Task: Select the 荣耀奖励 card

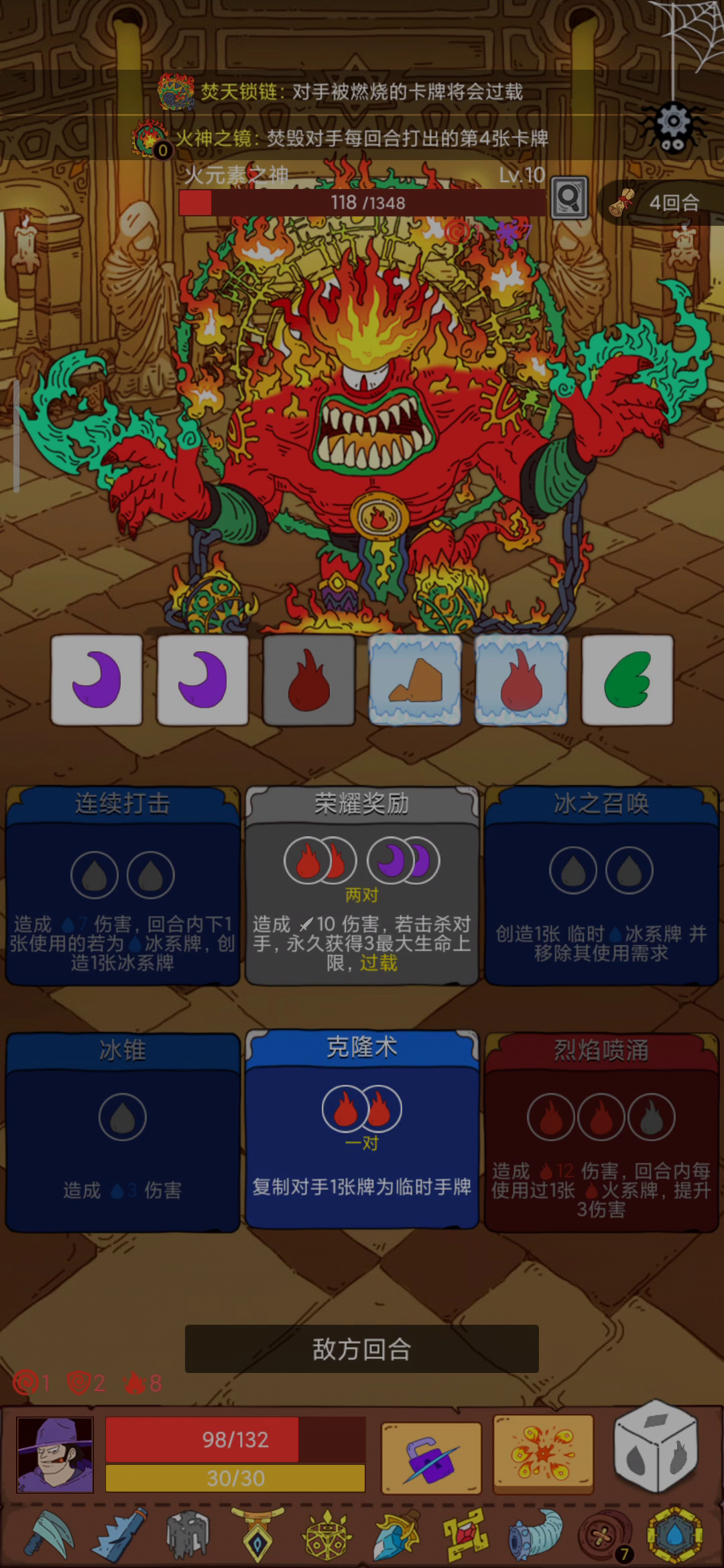Action: click(362, 886)
